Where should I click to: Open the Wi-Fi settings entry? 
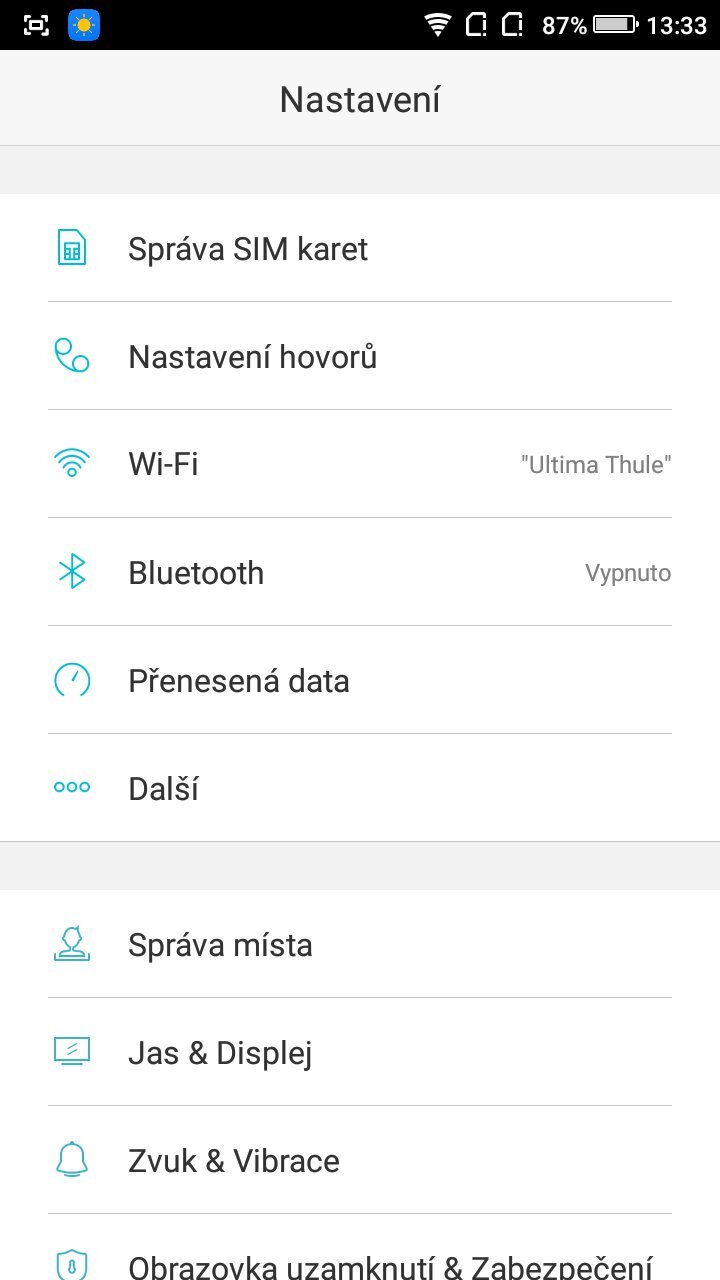[x=163, y=464]
